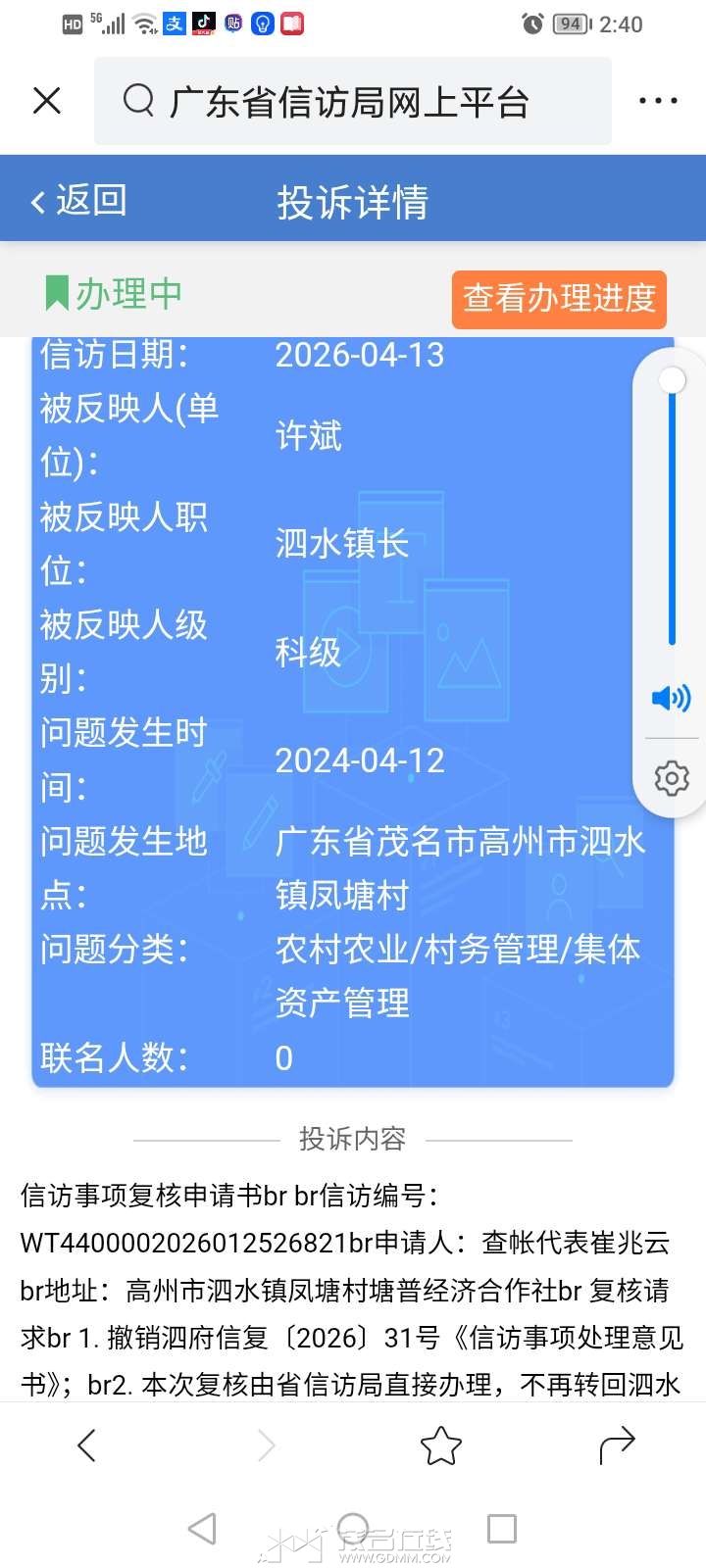Navigate back with the browser's left arrow
706x1568 pixels.
86,1445
